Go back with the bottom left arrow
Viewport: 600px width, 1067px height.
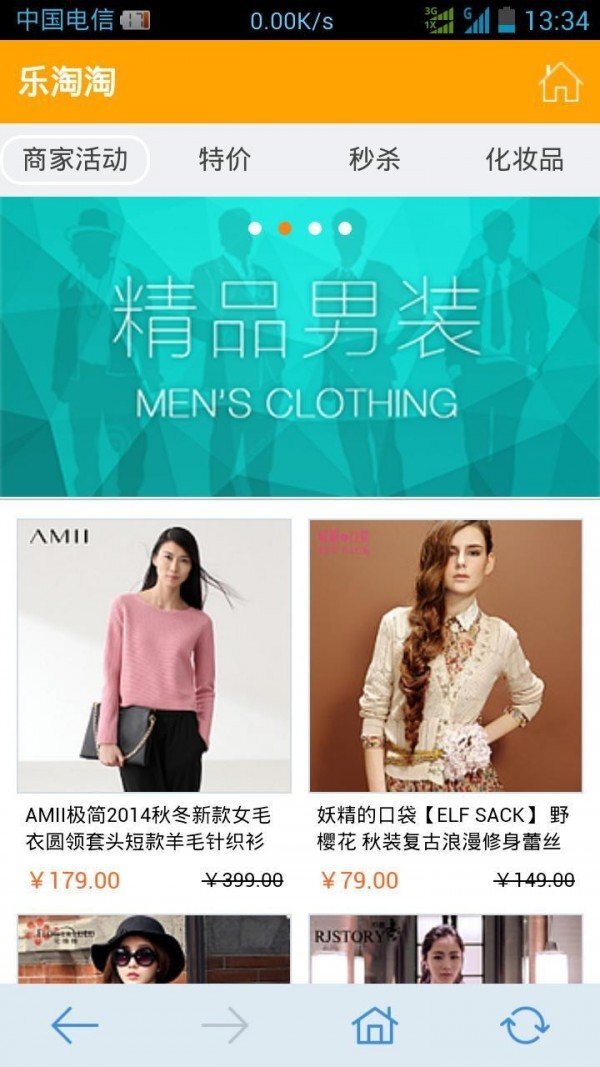pyautogui.click(x=75, y=1025)
